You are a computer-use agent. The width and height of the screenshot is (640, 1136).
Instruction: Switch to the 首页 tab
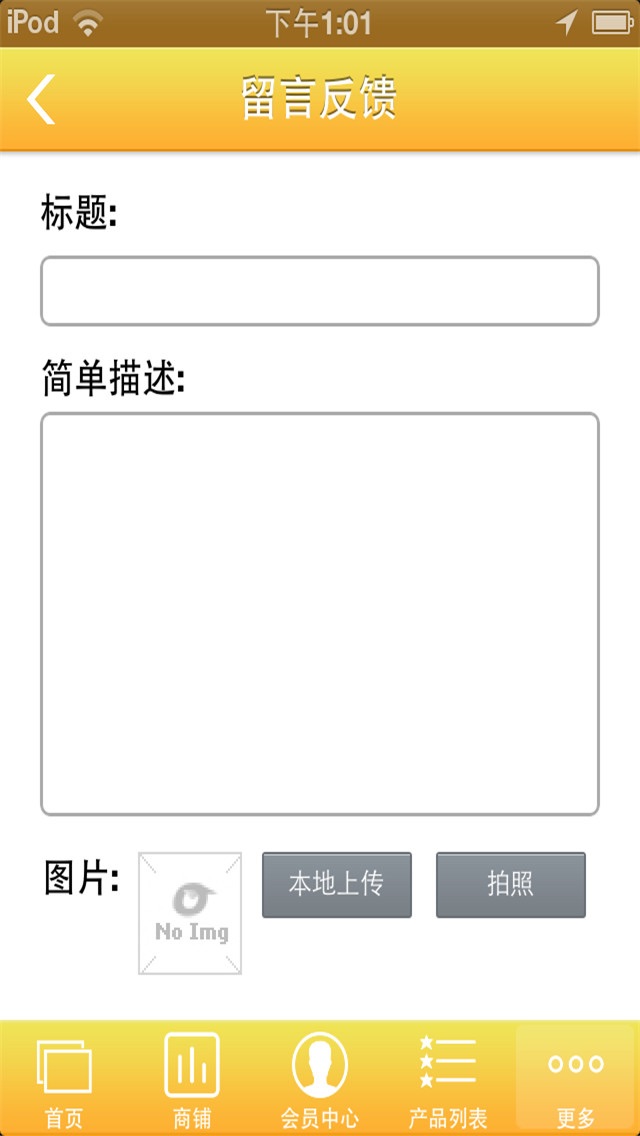click(x=64, y=1079)
